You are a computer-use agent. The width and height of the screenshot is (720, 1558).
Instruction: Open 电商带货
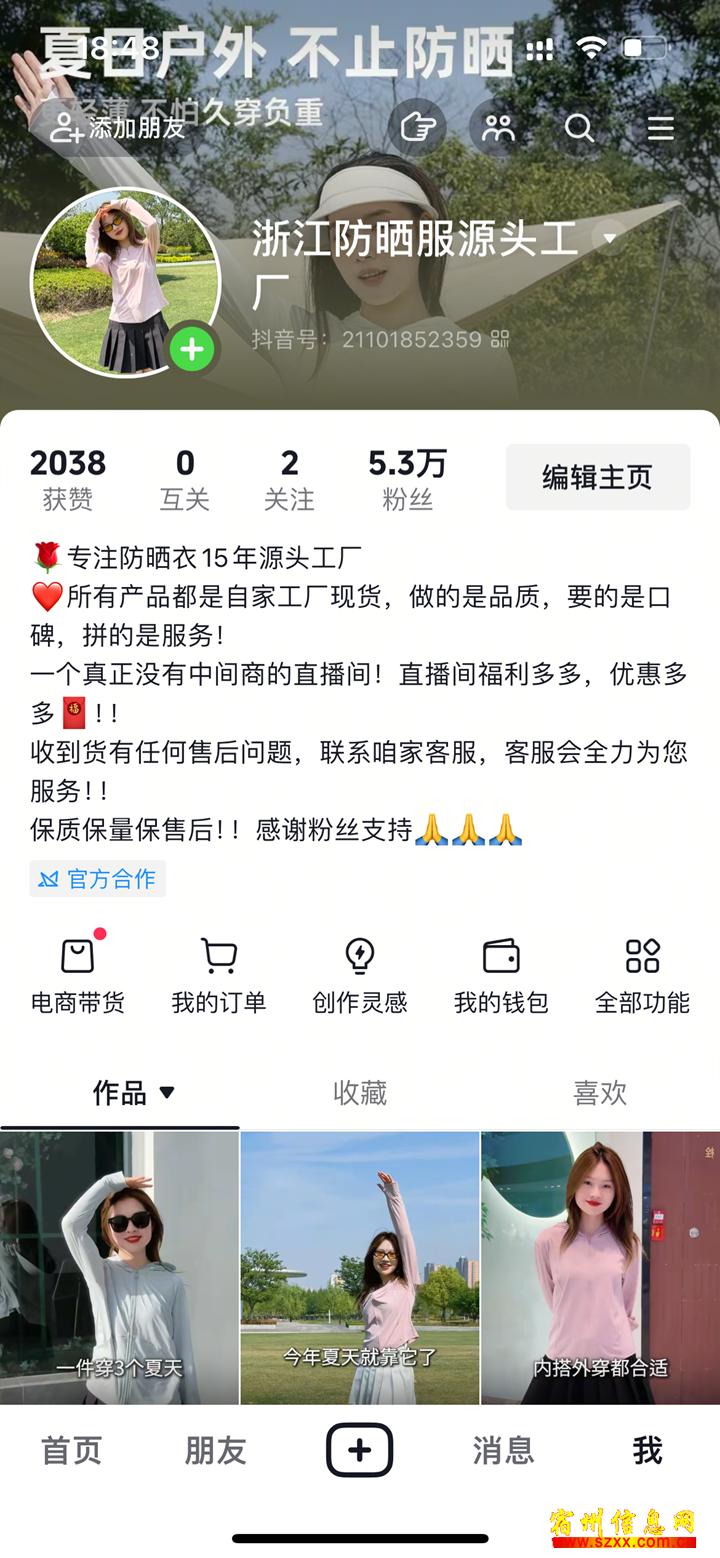click(78, 975)
